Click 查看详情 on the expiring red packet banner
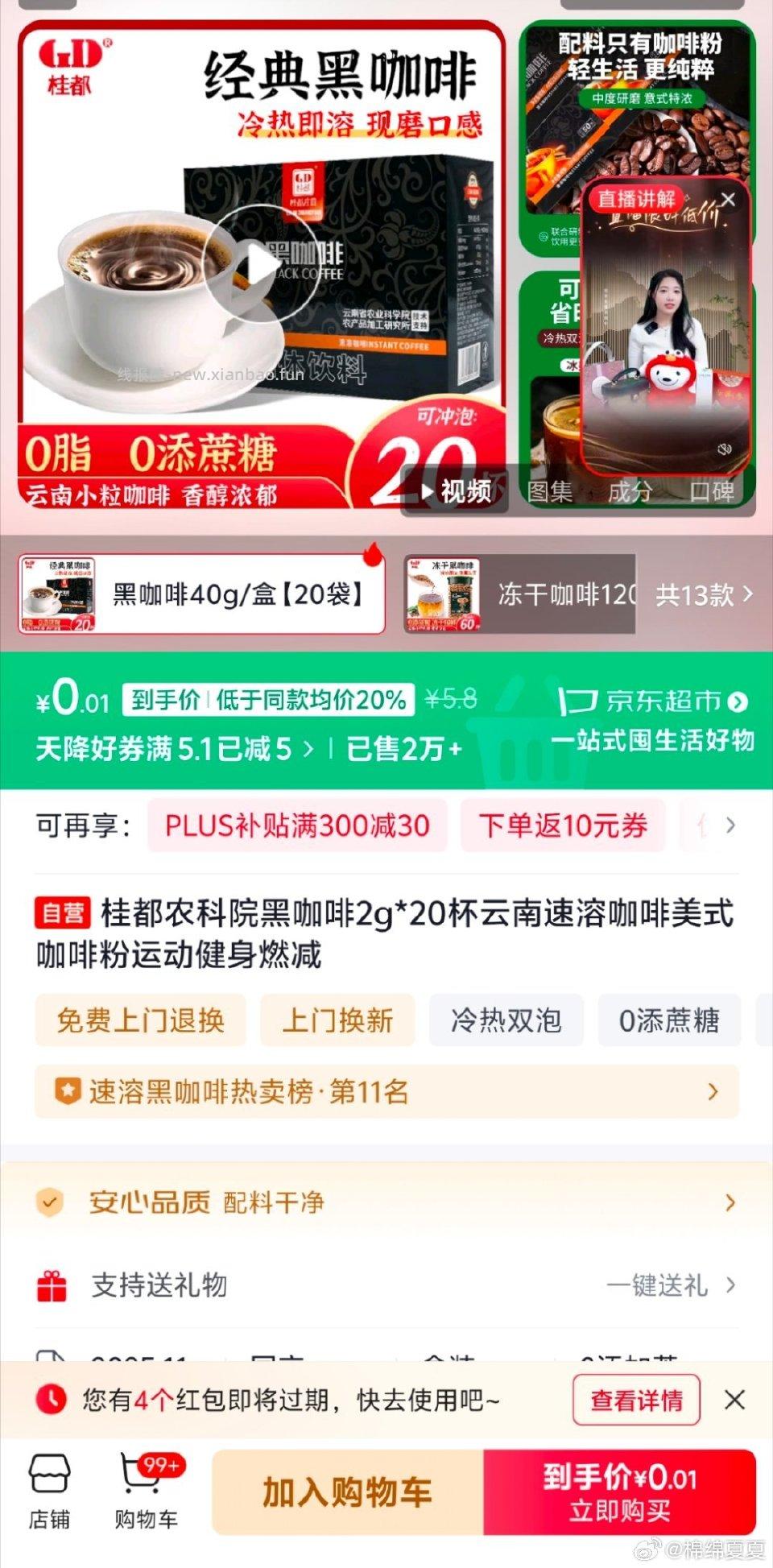The height and width of the screenshot is (1568, 773). (635, 1400)
